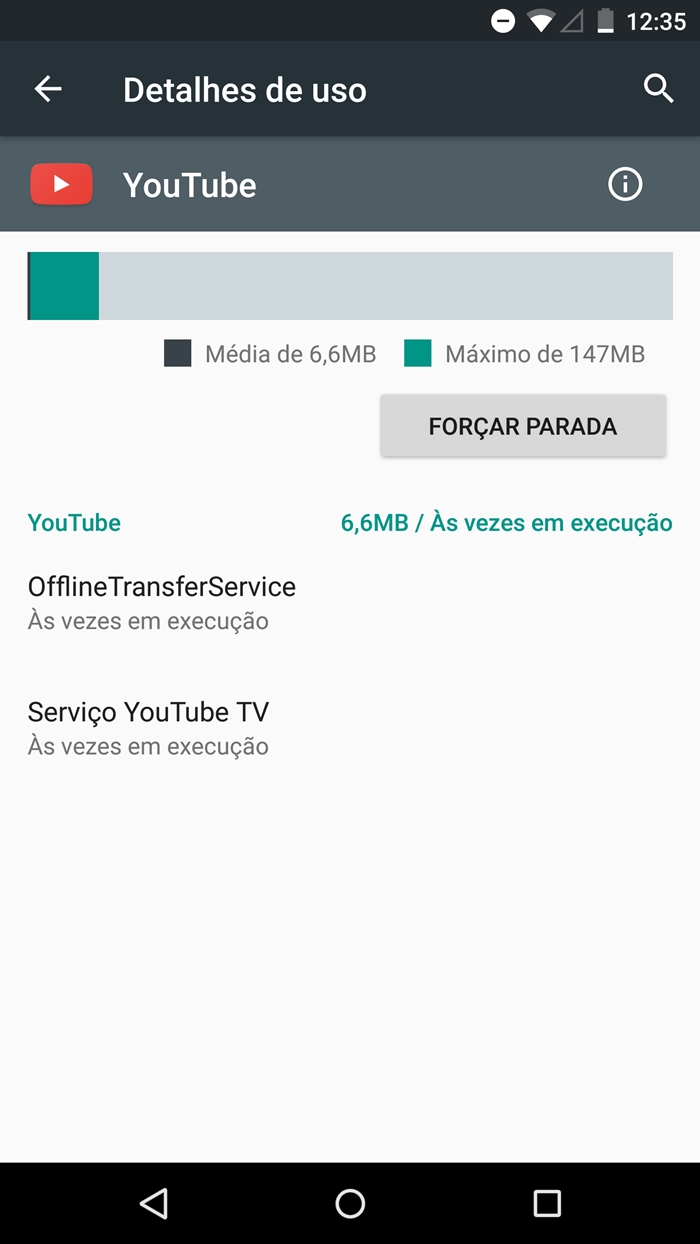
Task: Open search in Detalhes de uso
Action: (x=658, y=89)
